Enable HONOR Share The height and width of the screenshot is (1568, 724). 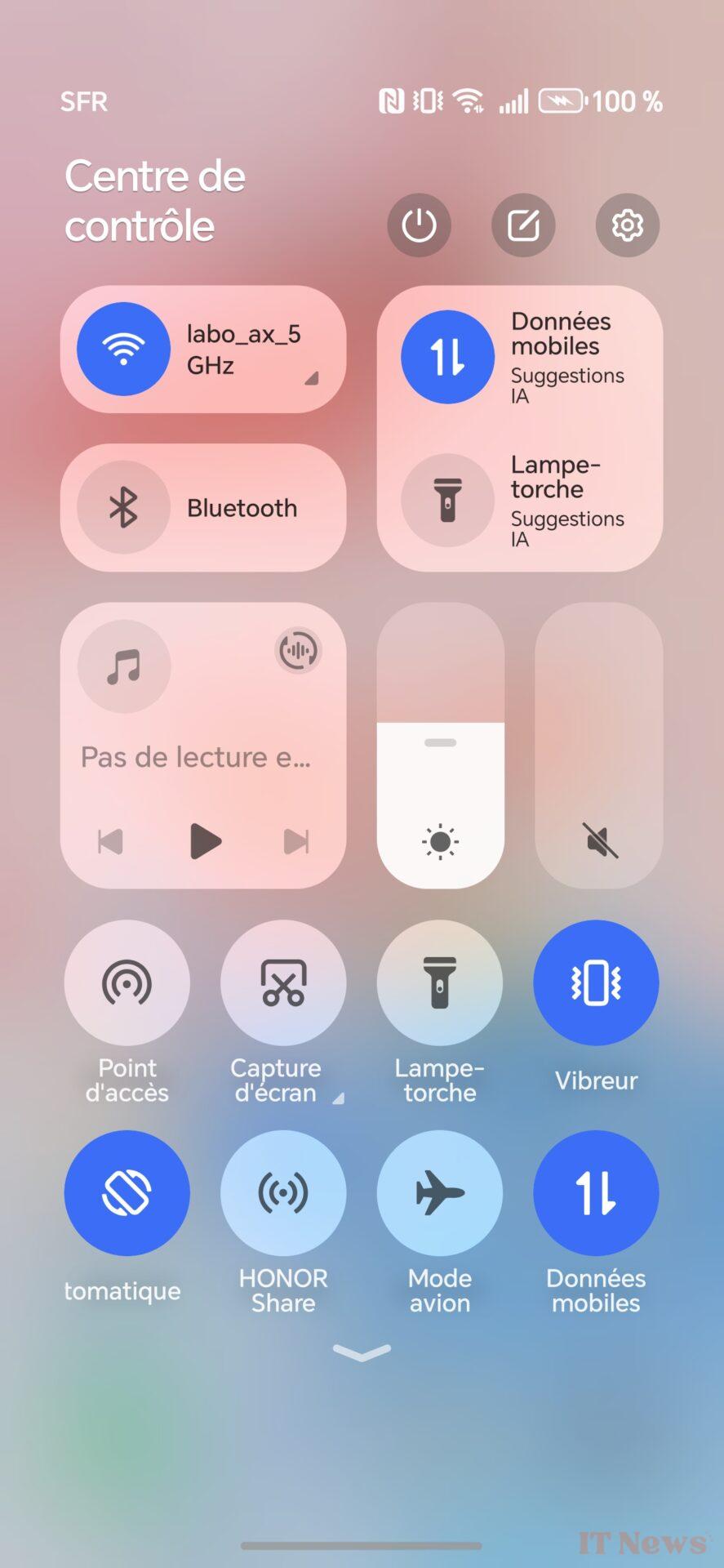pyautogui.click(x=283, y=1193)
